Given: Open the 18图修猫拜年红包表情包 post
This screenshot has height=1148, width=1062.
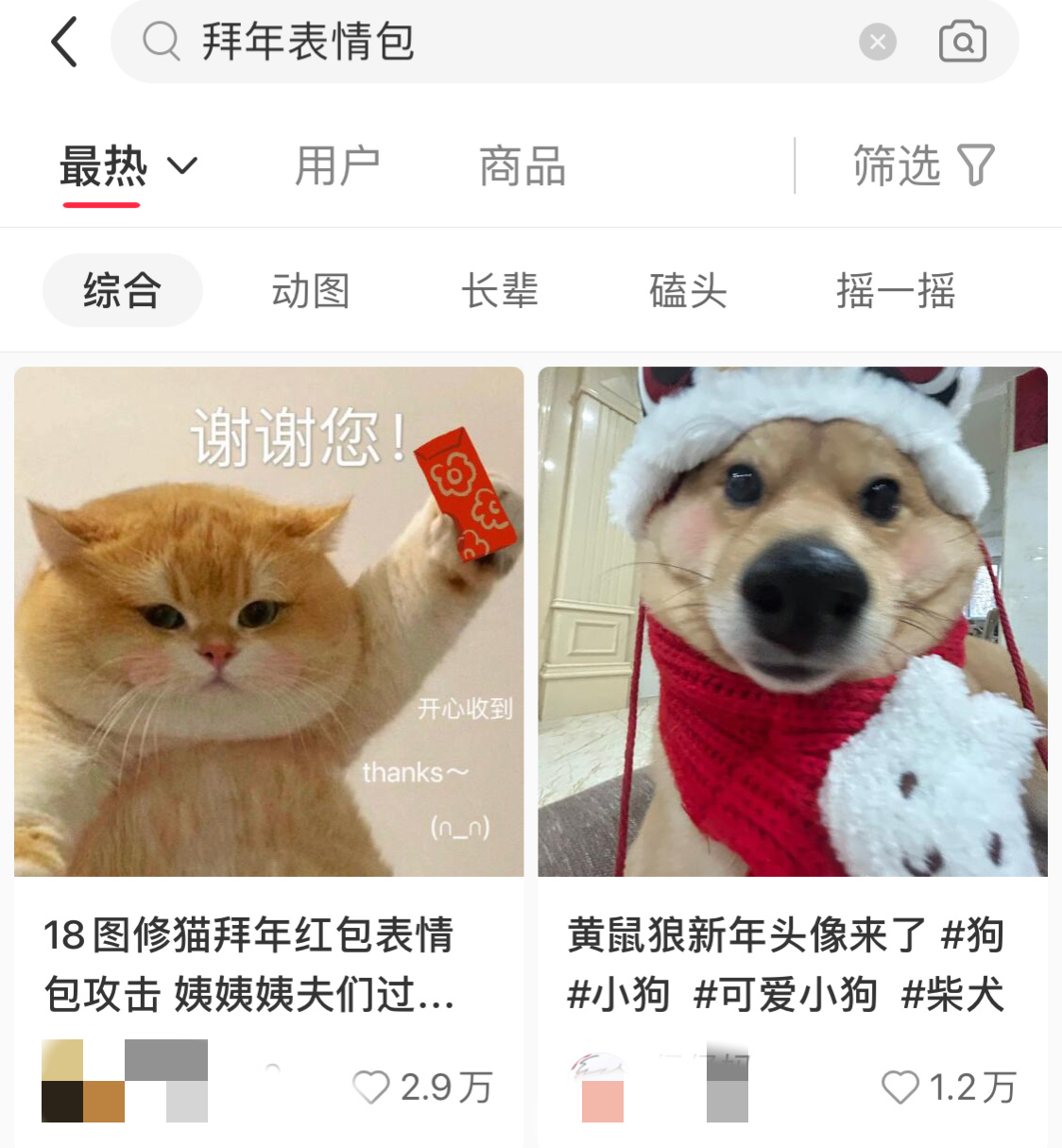Looking at the screenshot, I should pos(268,622).
